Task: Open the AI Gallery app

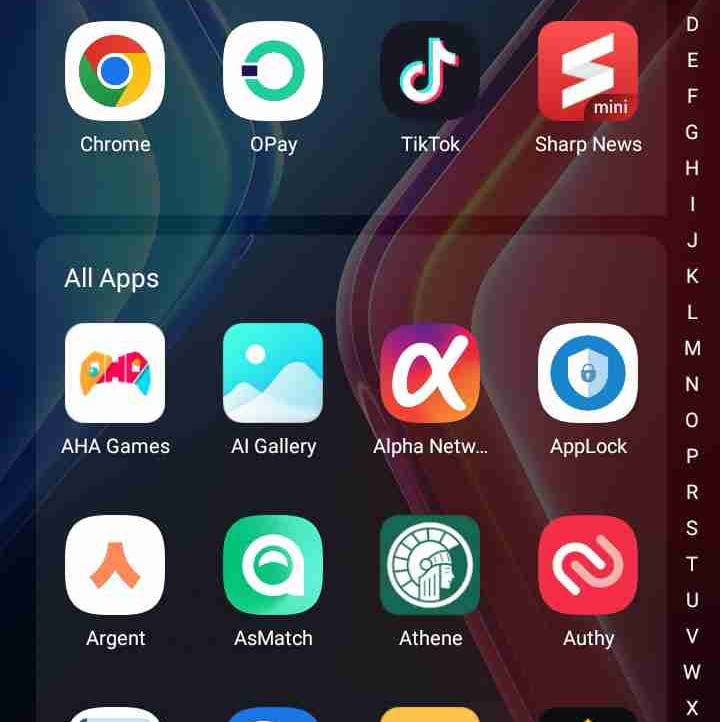Action: pyautogui.click(x=273, y=373)
